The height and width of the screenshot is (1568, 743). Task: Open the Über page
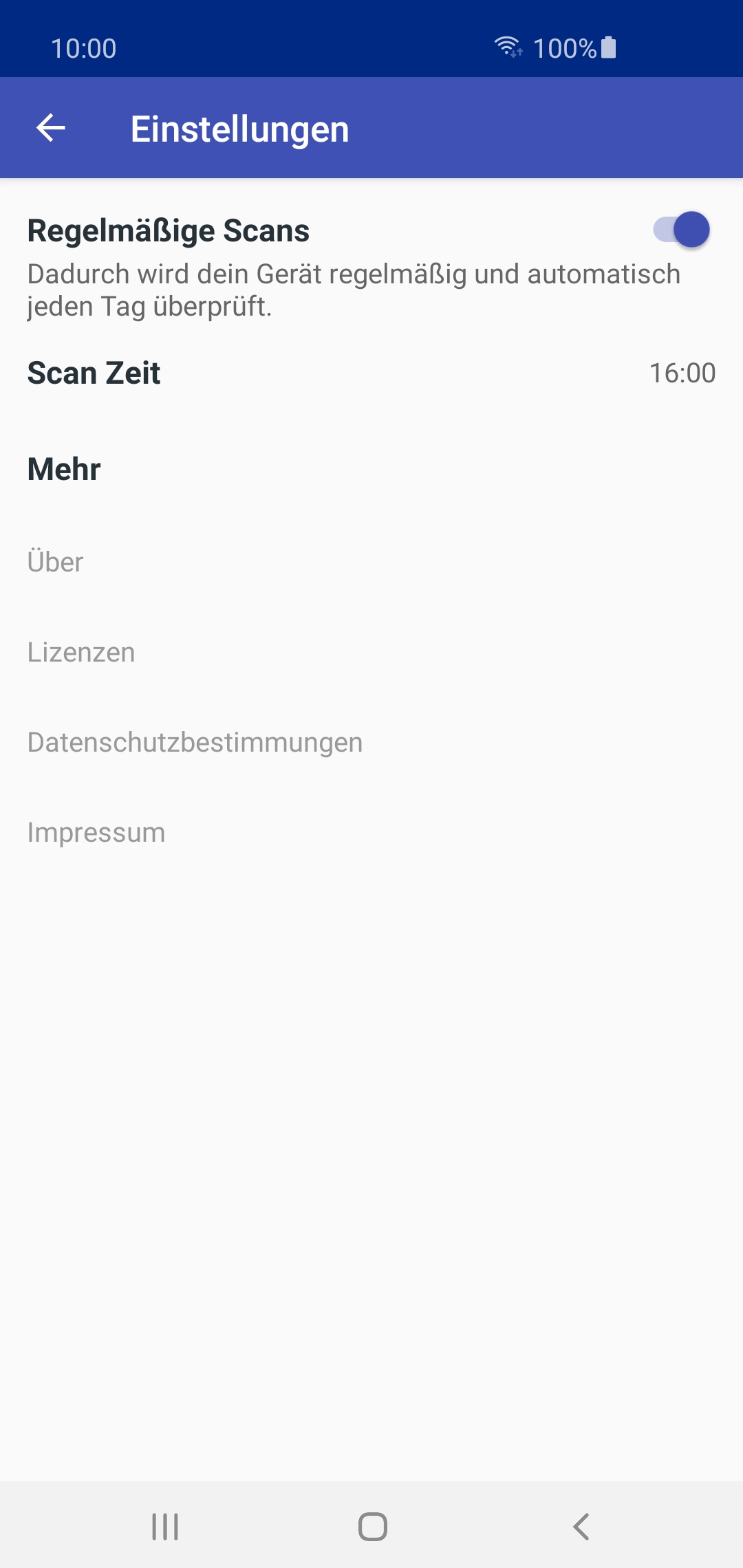click(371, 562)
